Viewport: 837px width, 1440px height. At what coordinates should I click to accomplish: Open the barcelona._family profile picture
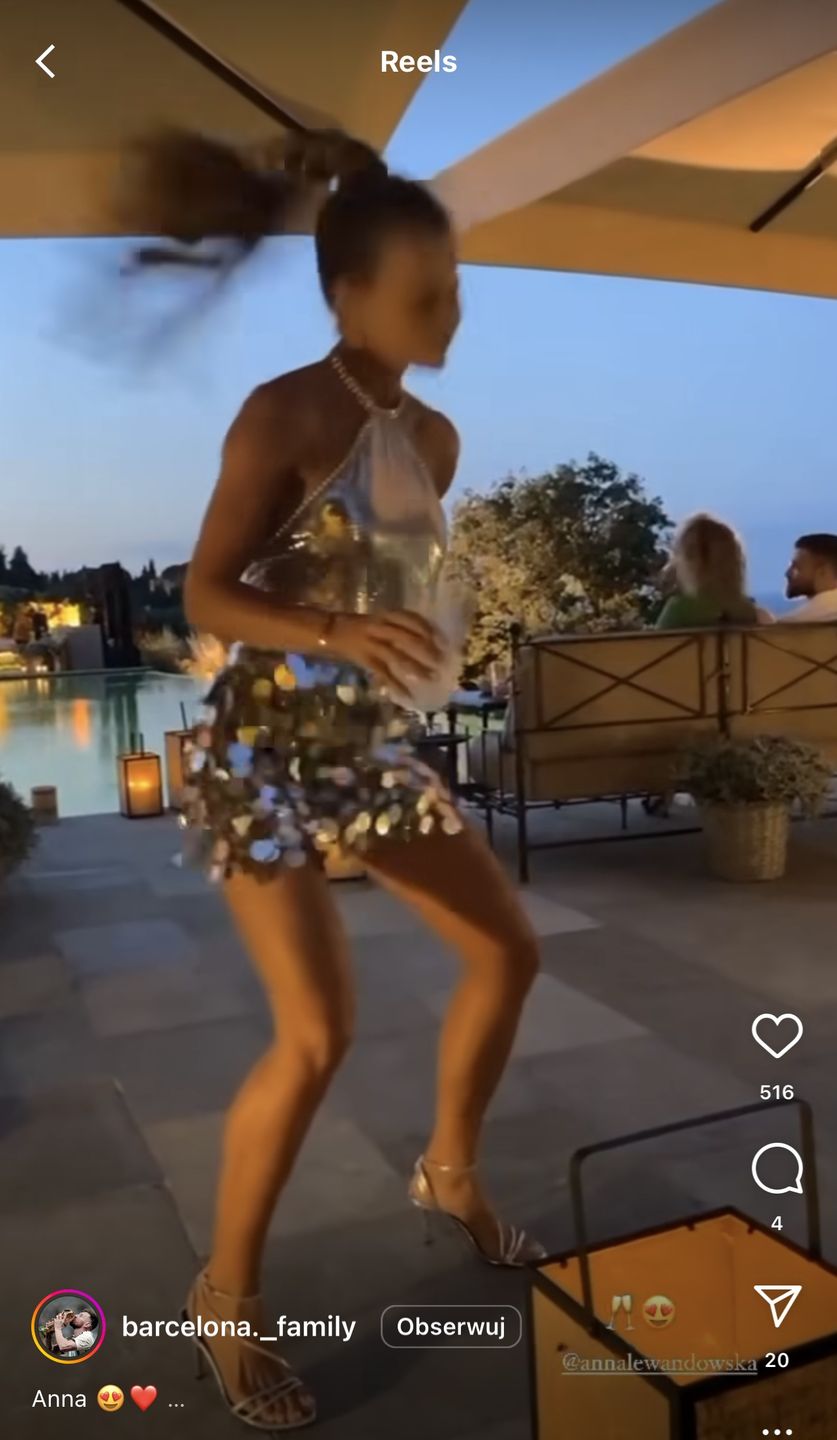68,1327
